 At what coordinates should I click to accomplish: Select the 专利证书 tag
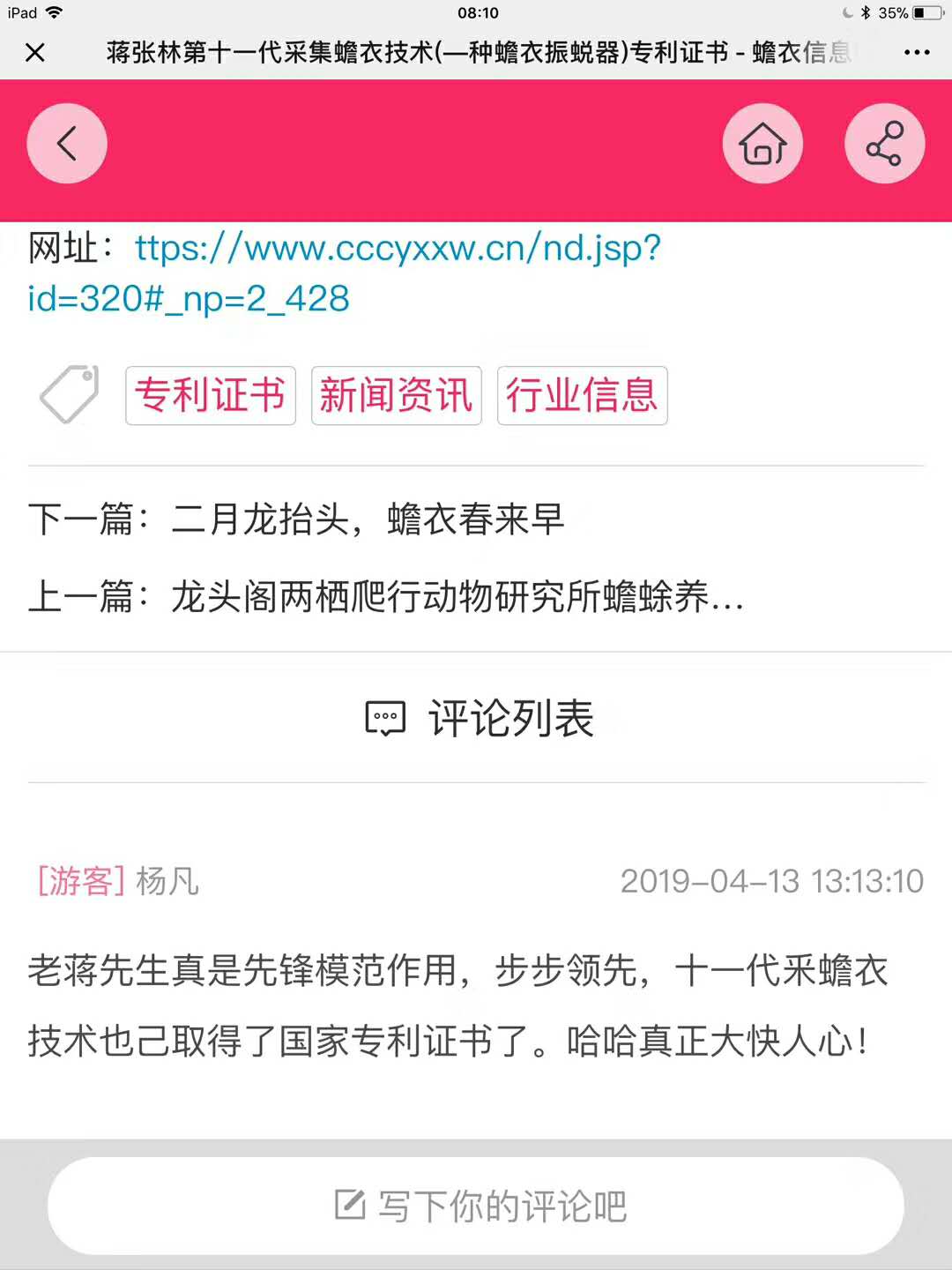[x=211, y=395]
